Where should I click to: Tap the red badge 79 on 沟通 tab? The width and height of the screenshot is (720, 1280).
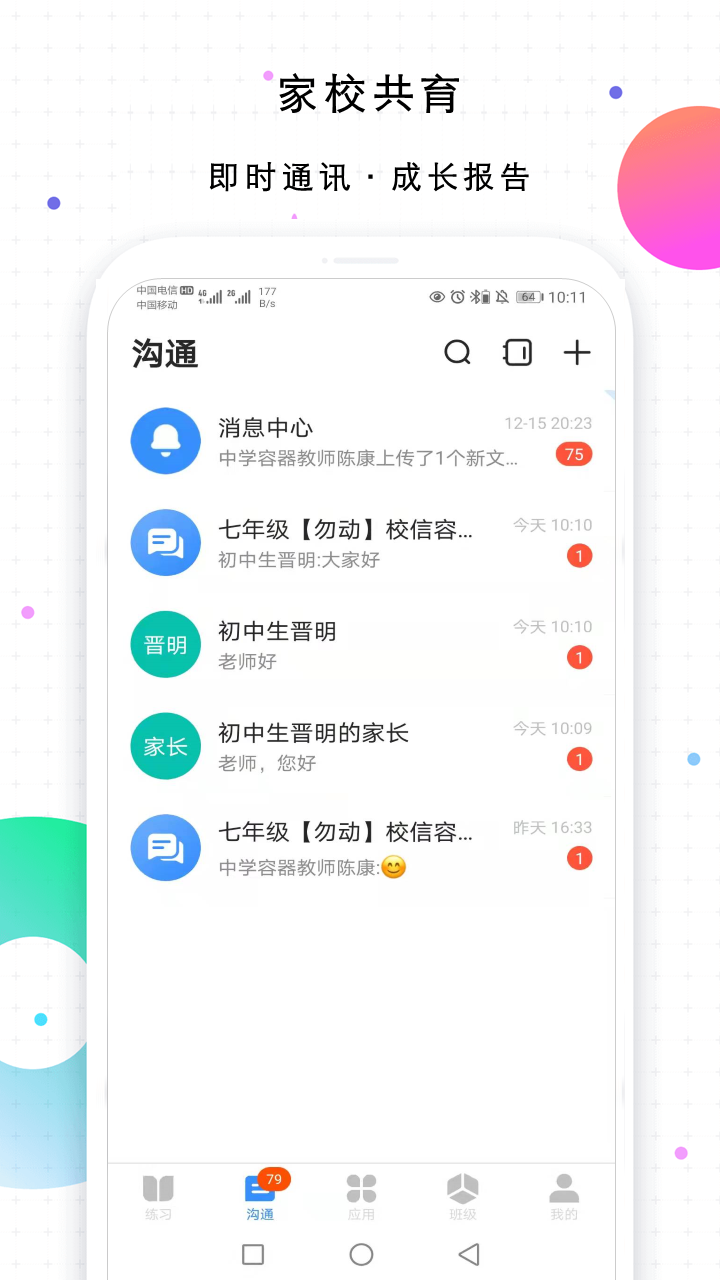point(274,1179)
